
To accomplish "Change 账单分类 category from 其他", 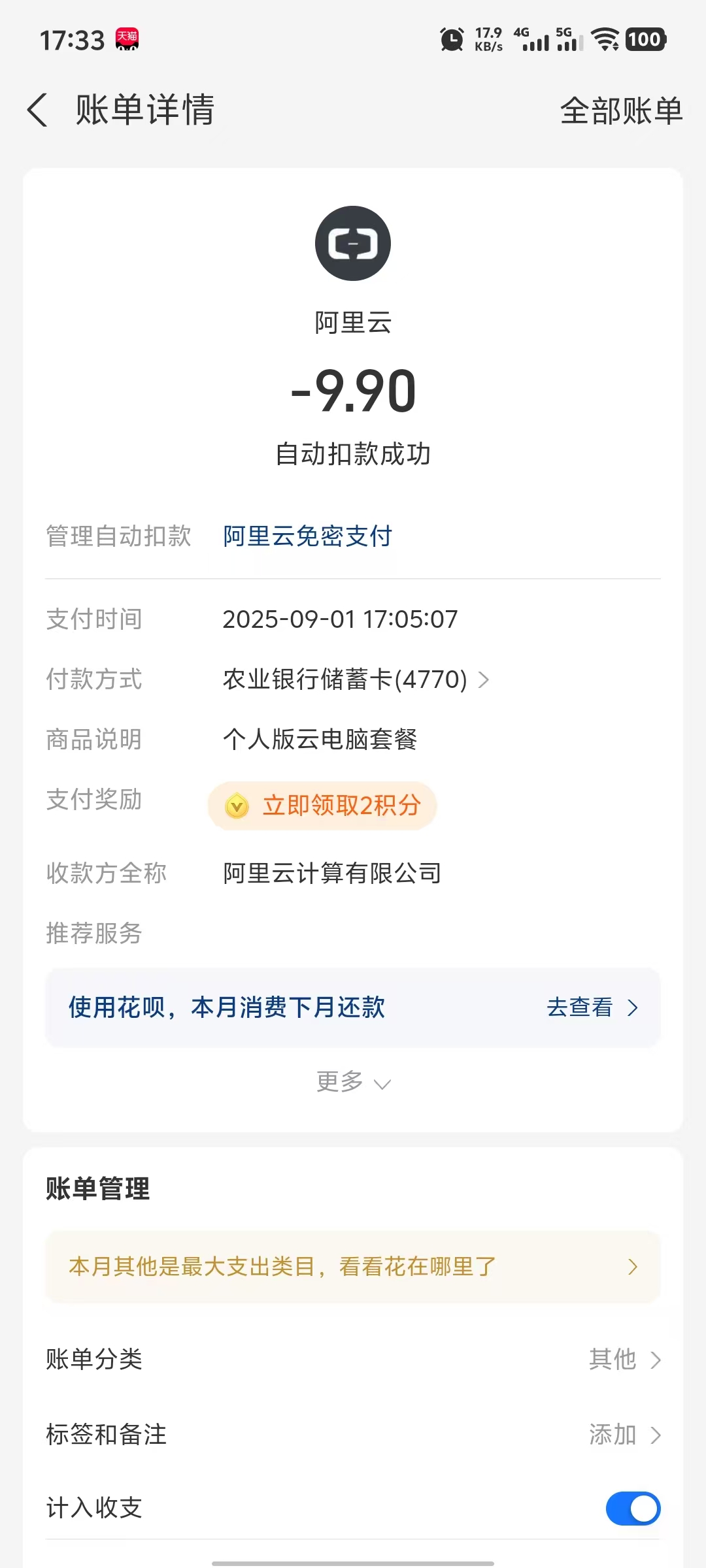I will (x=624, y=1360).
